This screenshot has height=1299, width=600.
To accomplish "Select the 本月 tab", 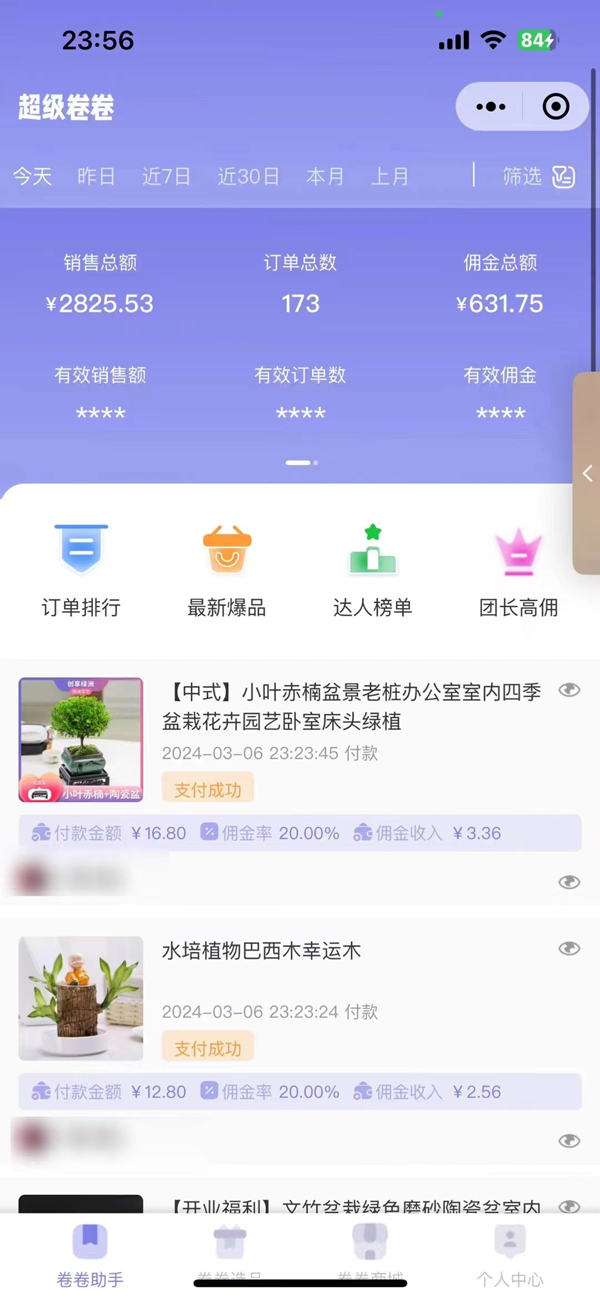I will tap(325, 177).
